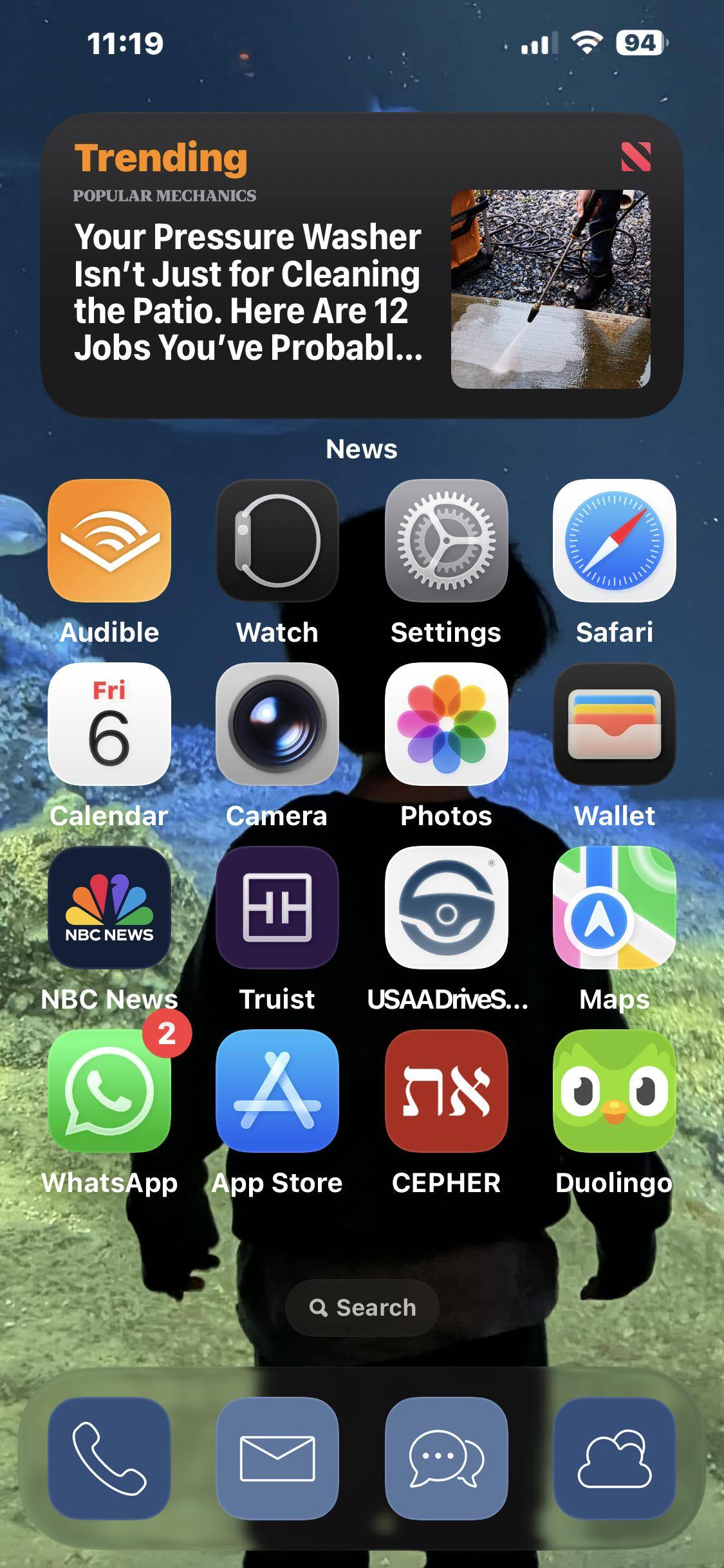Launch the Watch app
This screenshot has height=1568, width=724.
[x=277, y=541]
